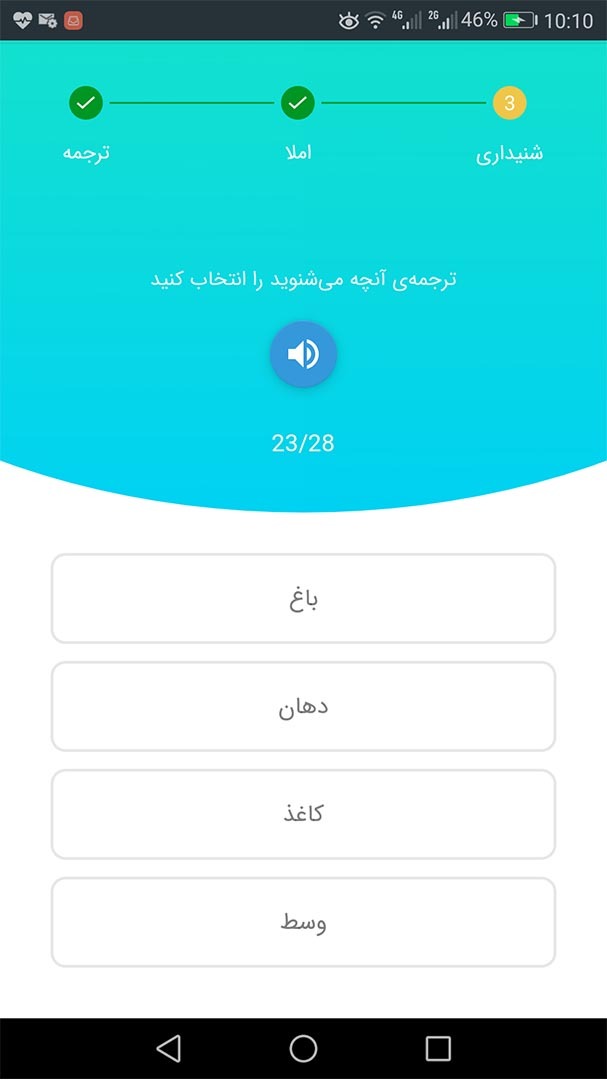This screenshot has height=1080, width=607.
Task: Go back using the system back button
Action: tap(168, 1048)
